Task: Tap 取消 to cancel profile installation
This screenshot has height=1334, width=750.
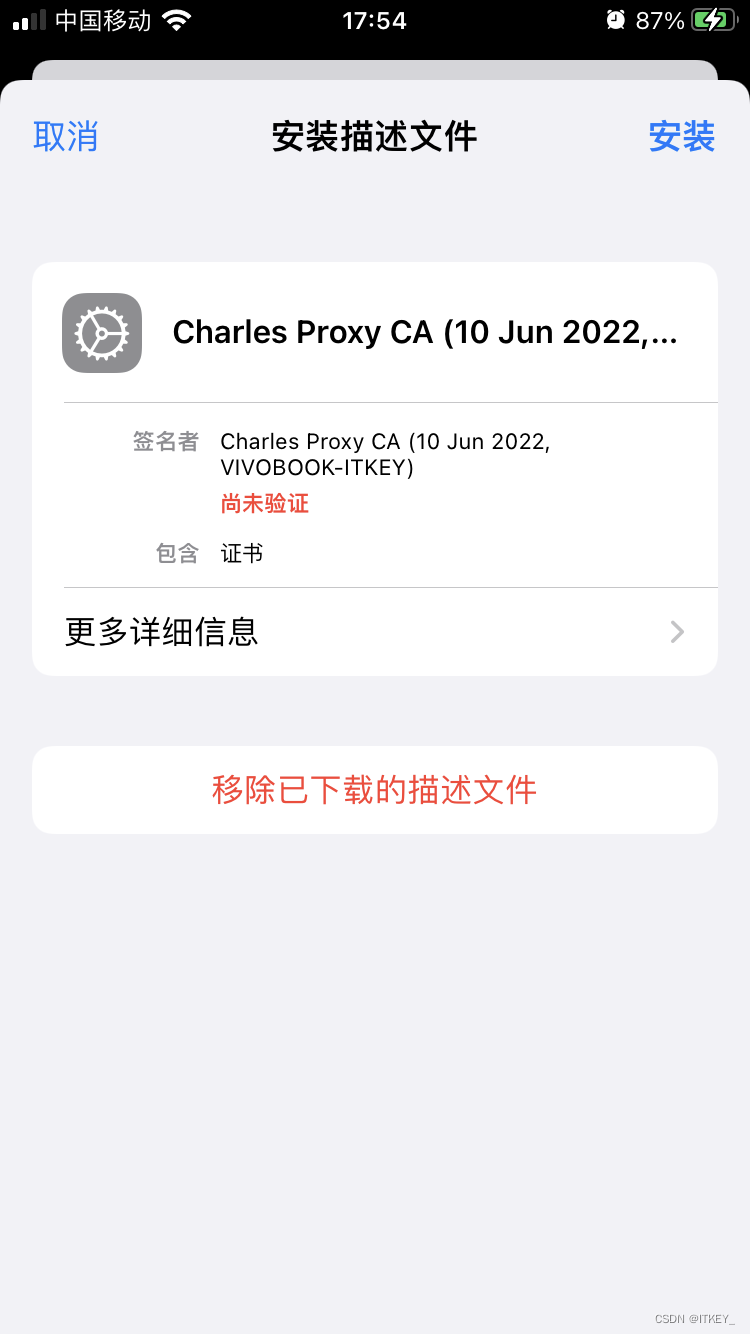Action: point(66,137)
